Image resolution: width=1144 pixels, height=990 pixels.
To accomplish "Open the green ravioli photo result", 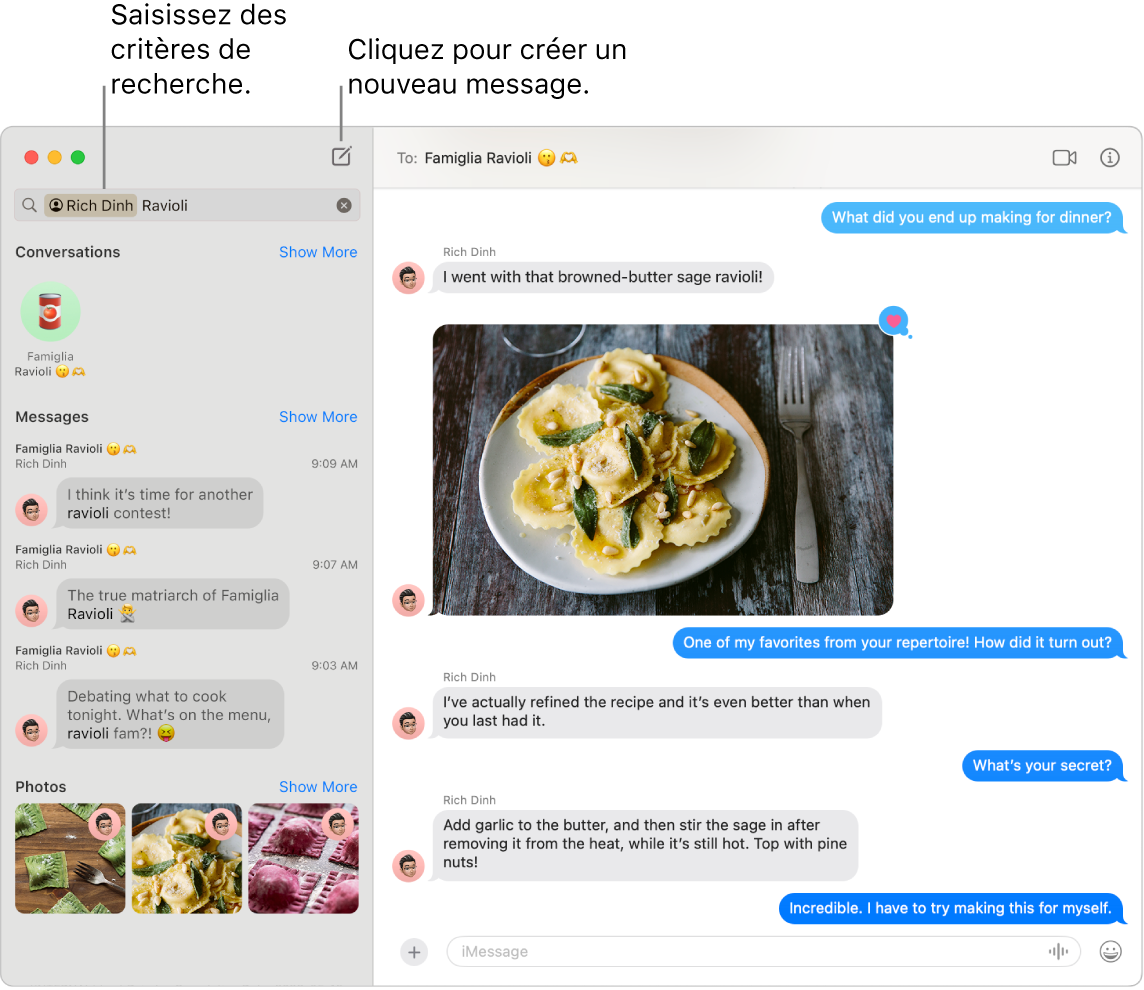I will (70, 858).
